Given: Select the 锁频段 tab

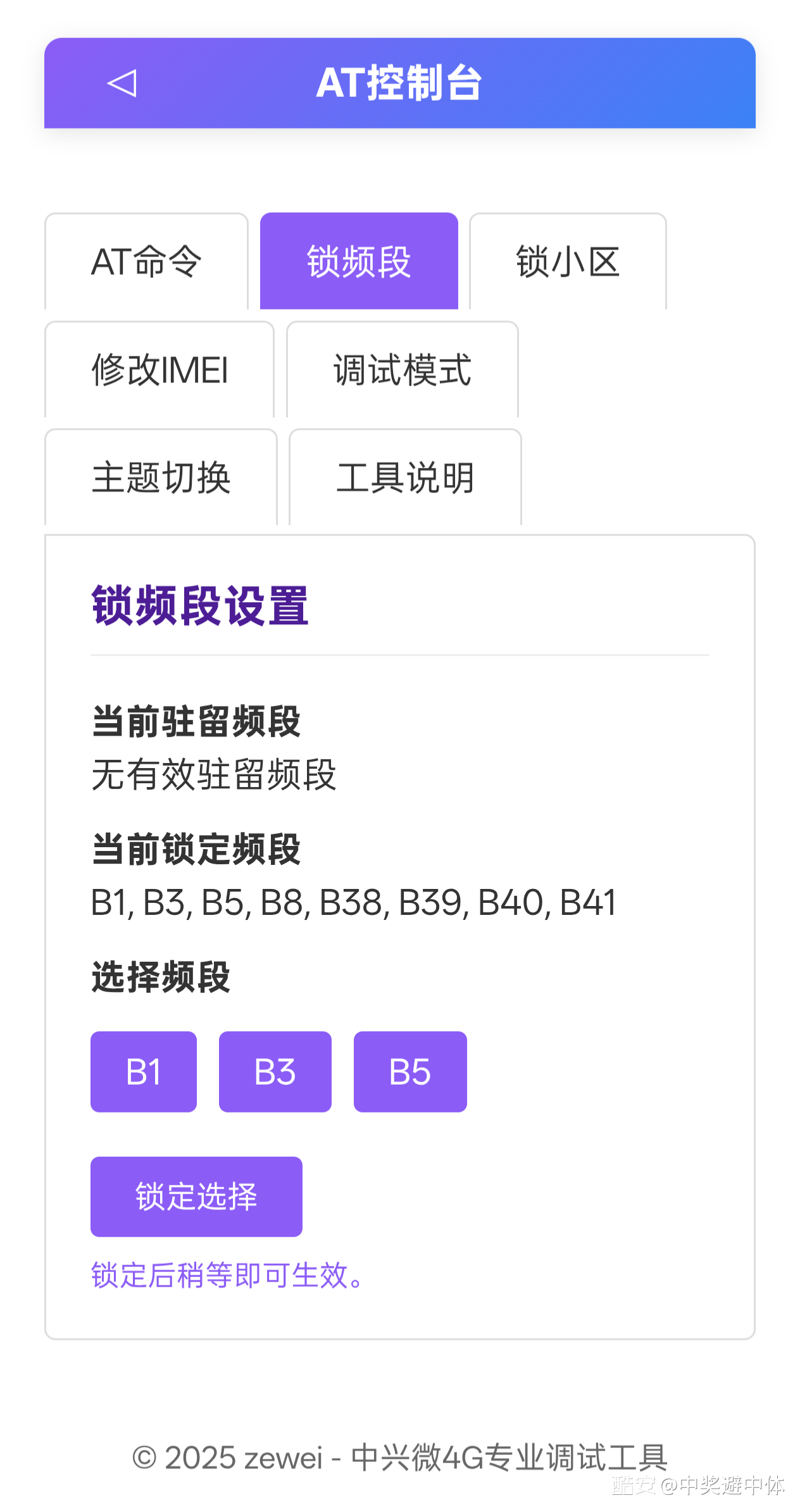Looking at the screenshot, I should 359,261.
